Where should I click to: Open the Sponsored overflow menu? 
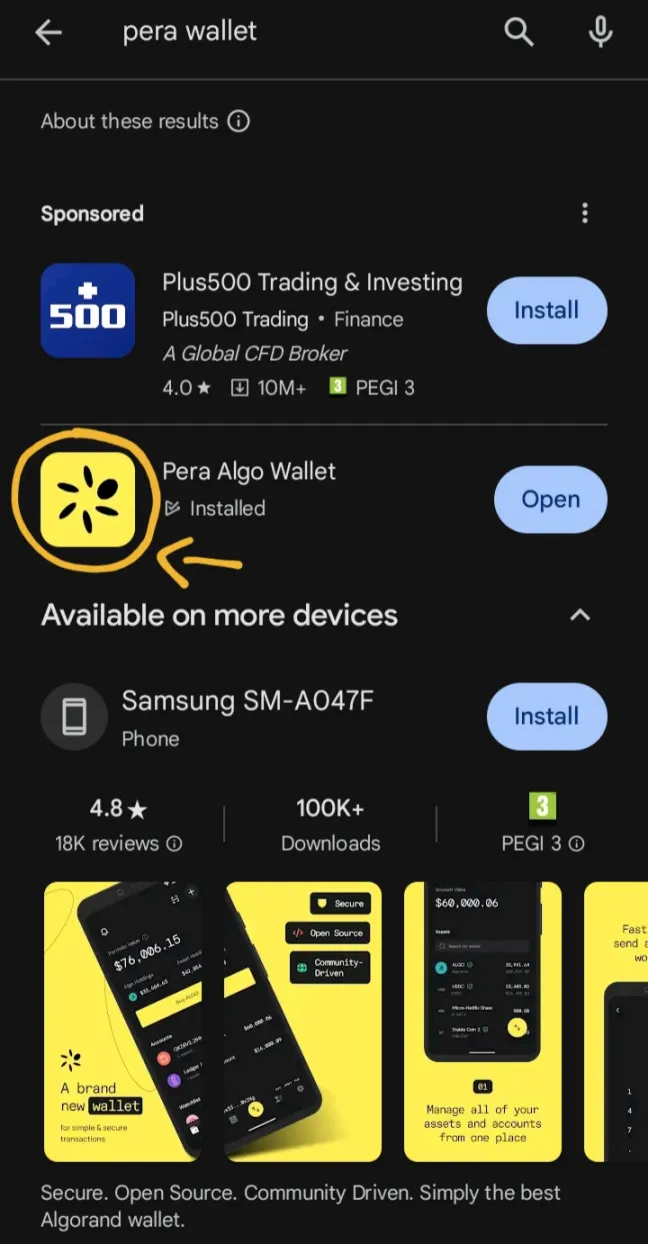pos(585,213)
